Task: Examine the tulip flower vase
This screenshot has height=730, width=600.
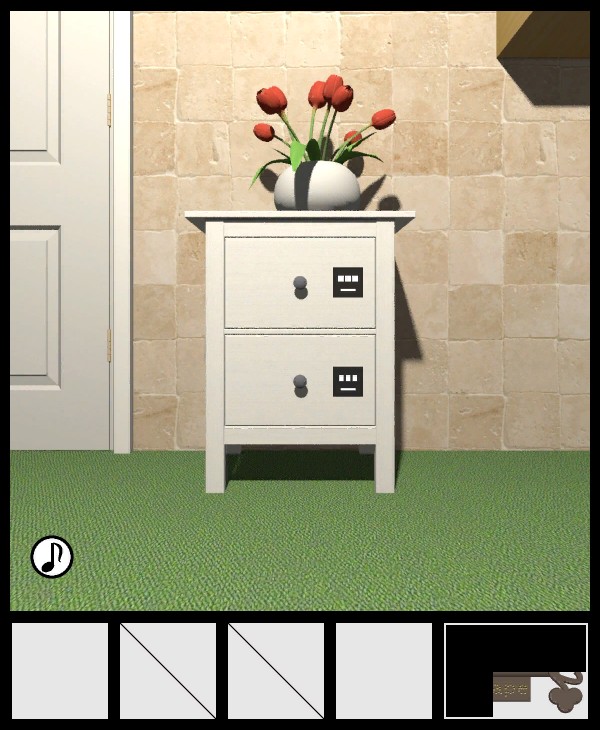Action: (317, 185)
